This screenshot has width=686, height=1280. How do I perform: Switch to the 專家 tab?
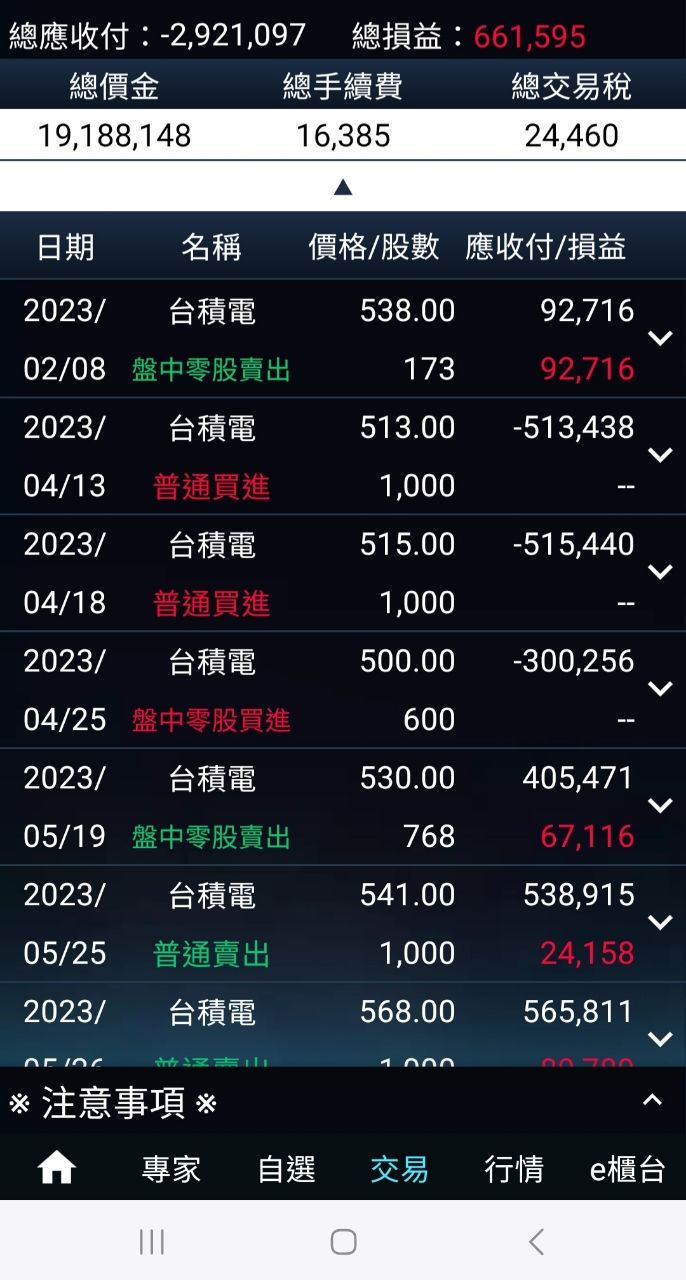point(171,1169)
